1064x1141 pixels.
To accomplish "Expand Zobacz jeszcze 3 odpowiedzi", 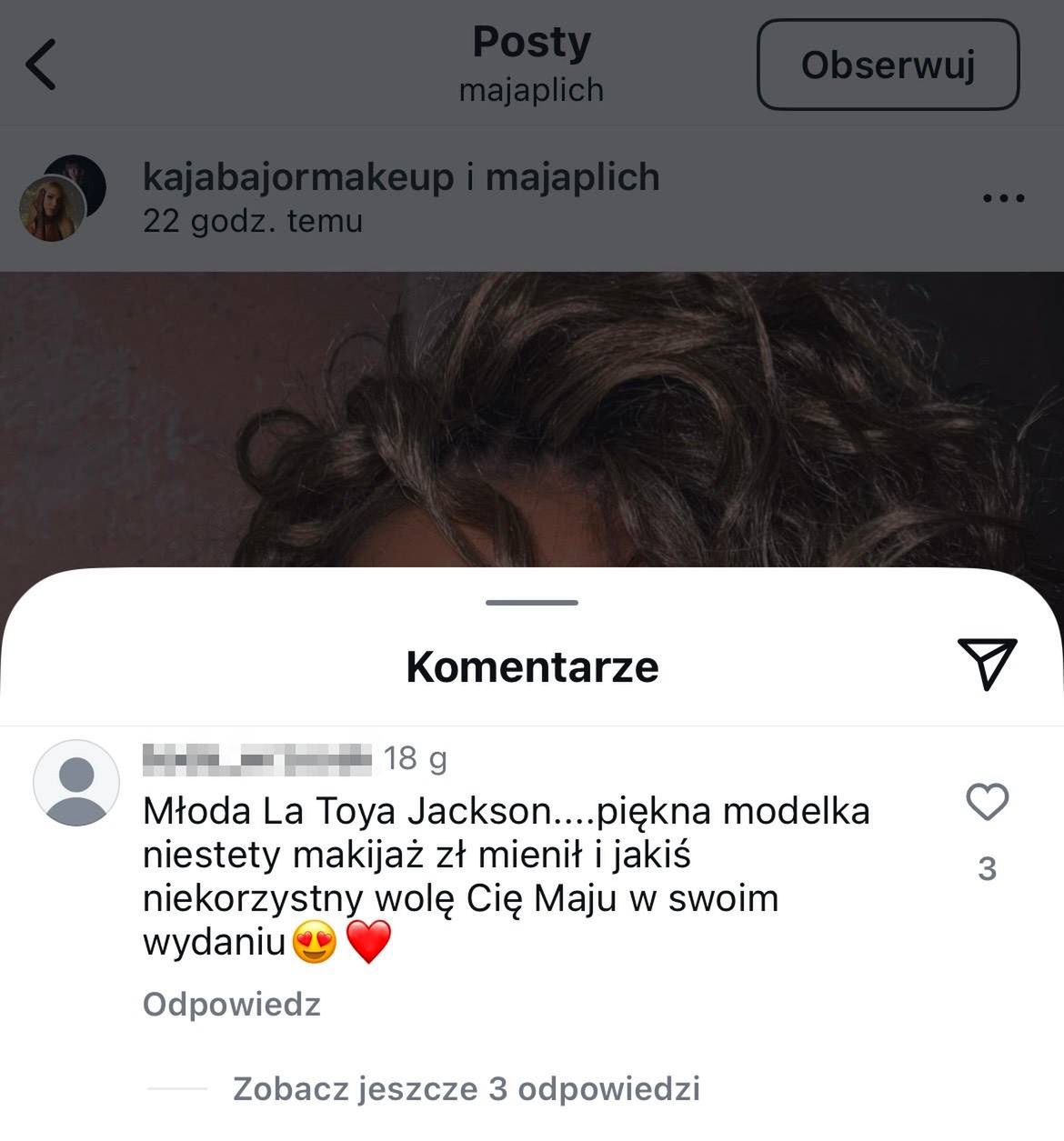I will [x=466, y=1088].
